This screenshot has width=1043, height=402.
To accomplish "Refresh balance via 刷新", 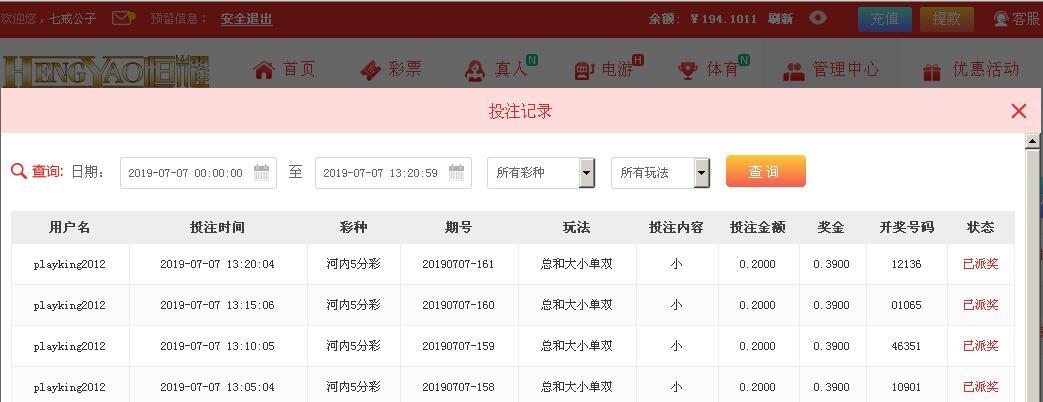I will tap(780, 19).
